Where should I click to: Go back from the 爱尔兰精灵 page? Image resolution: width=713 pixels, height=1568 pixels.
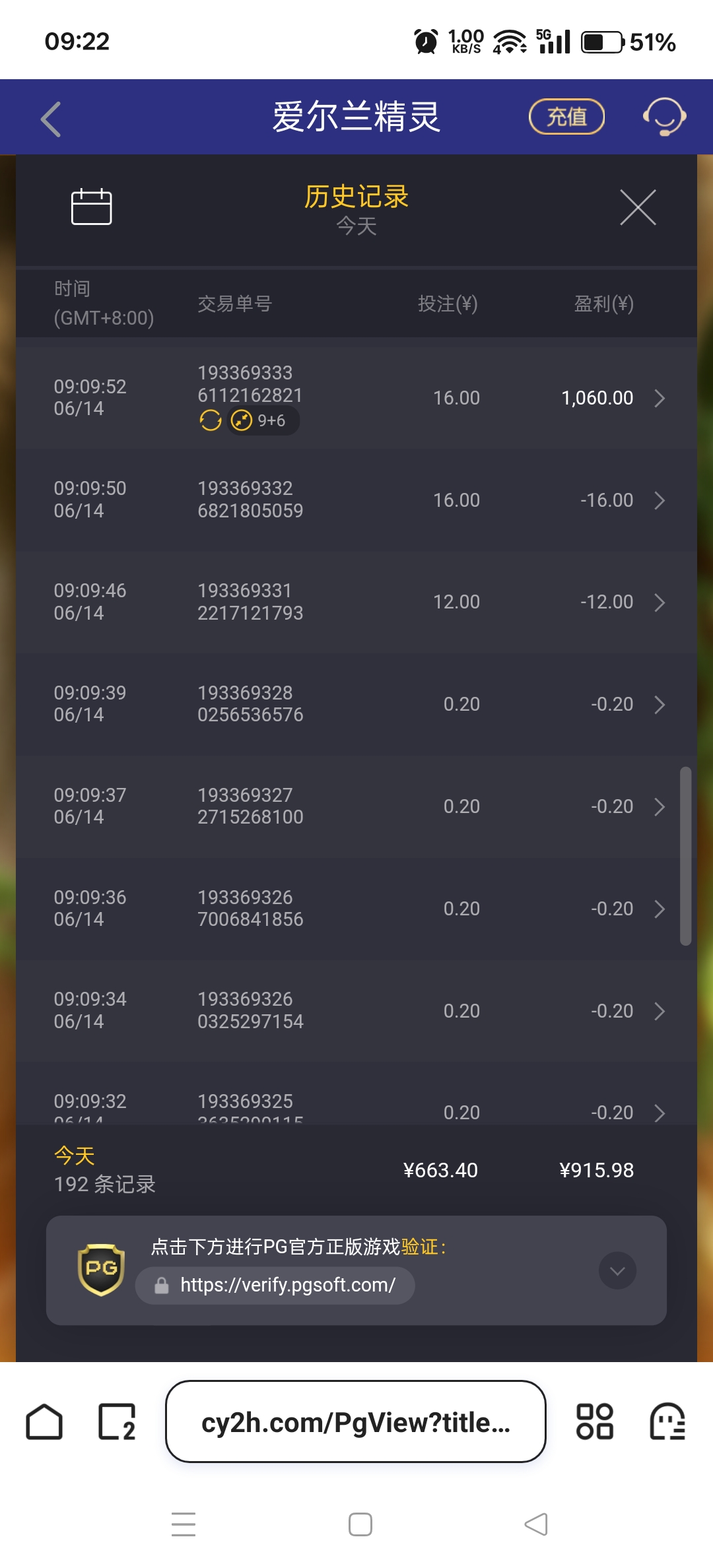click(x=51, y=119)
